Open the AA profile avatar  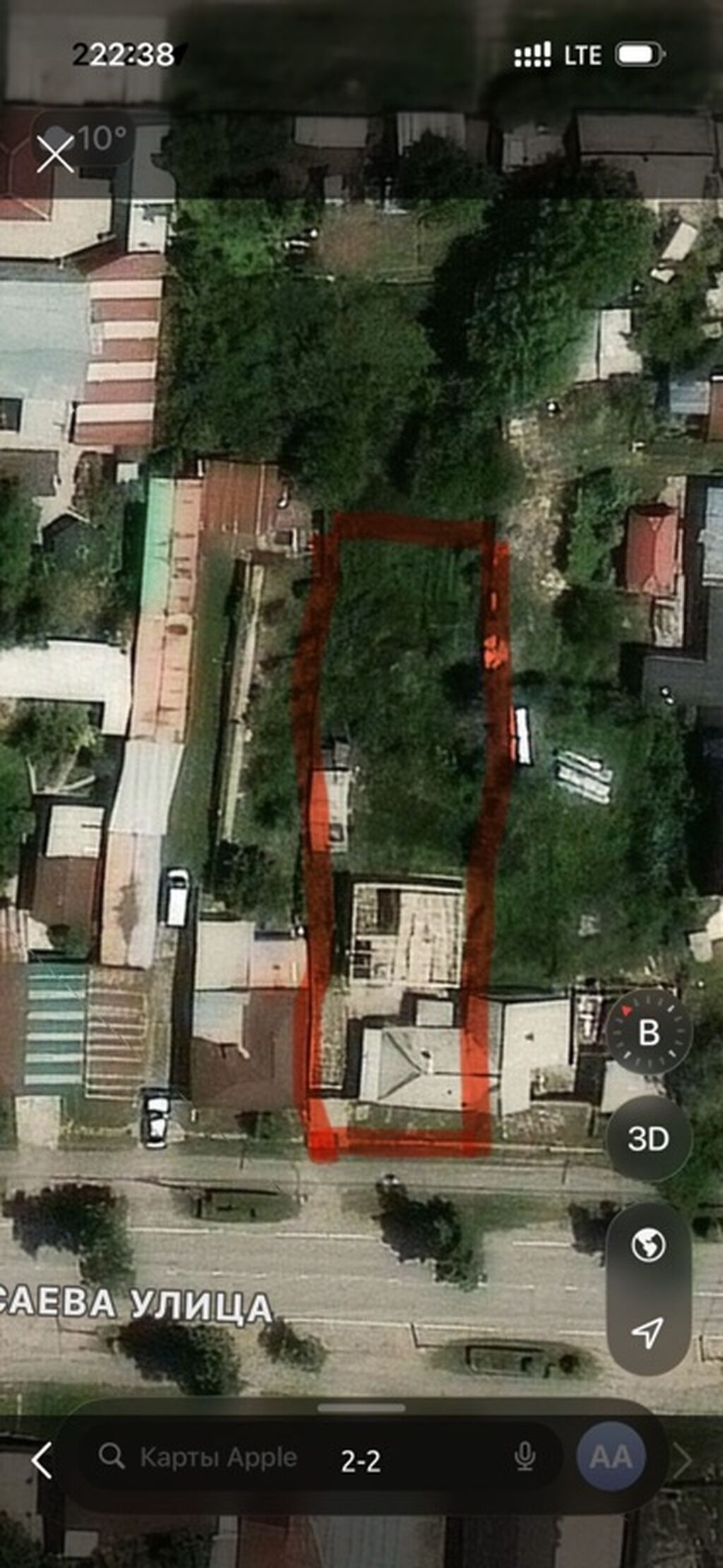coord(611,1456)
